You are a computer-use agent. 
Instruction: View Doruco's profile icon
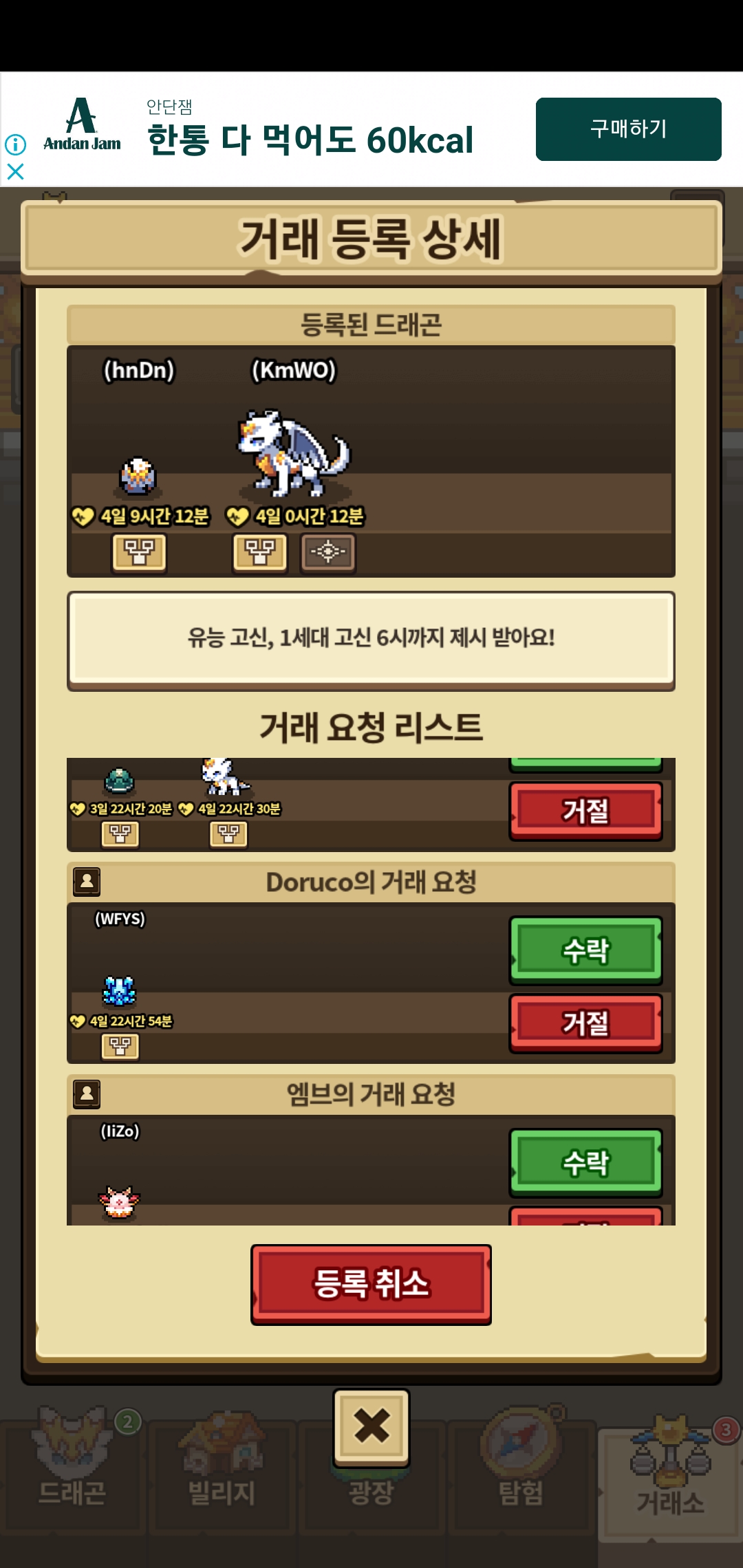(87, 882)
